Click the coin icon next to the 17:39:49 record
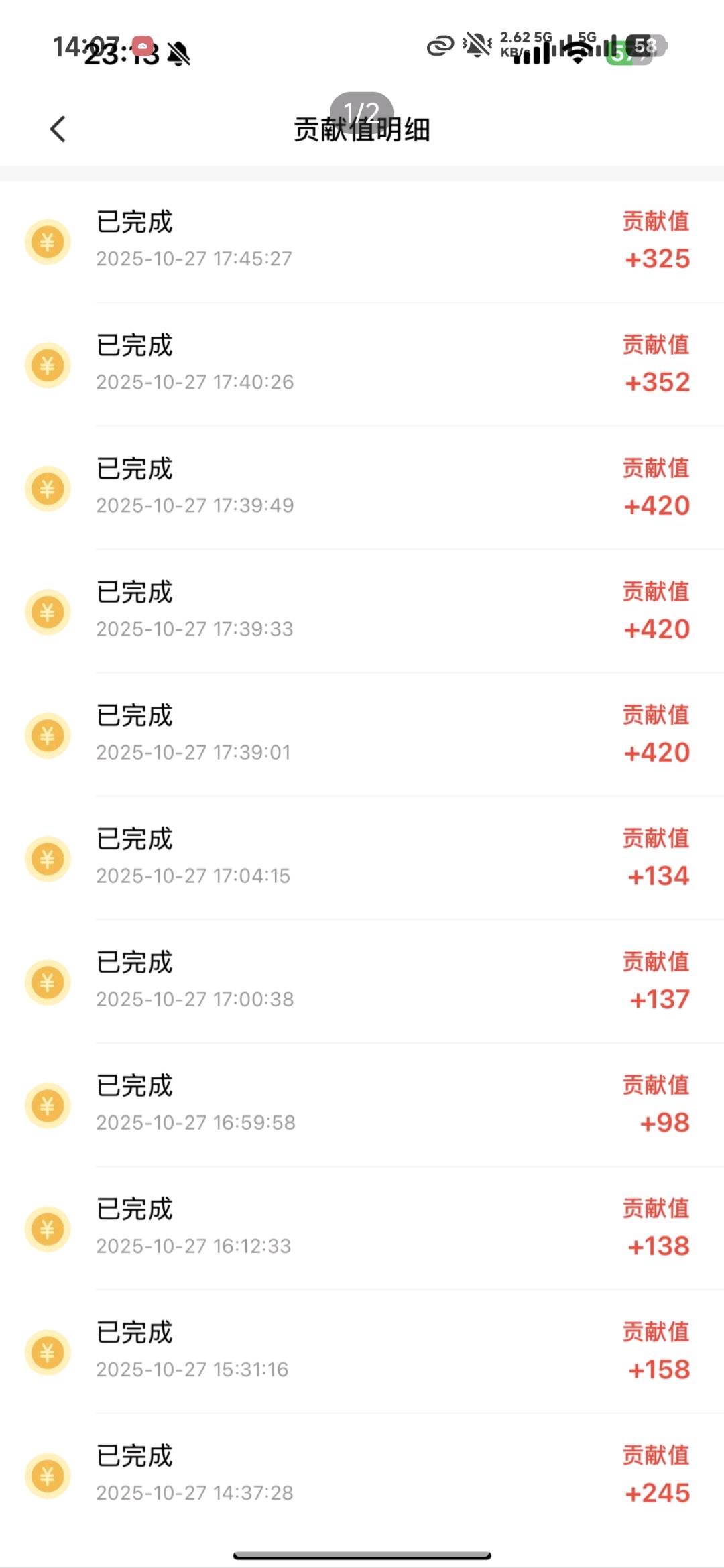This screenshot has width=724, height=1568. [48, 487]
